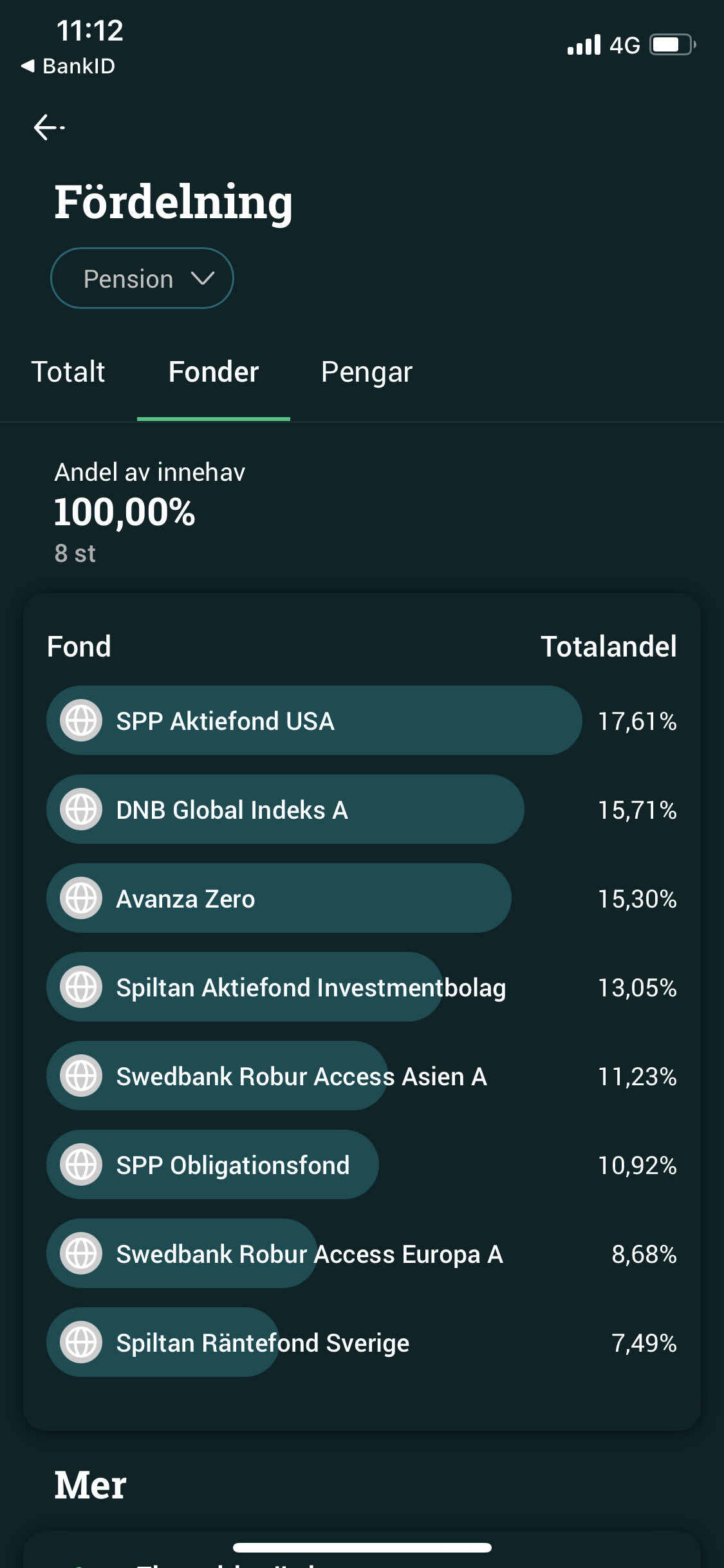Viewport: 724px width, 1568px height.
Task: Tap the globe icon beside SPP Aktiefond USA
Action: [80, 720]
